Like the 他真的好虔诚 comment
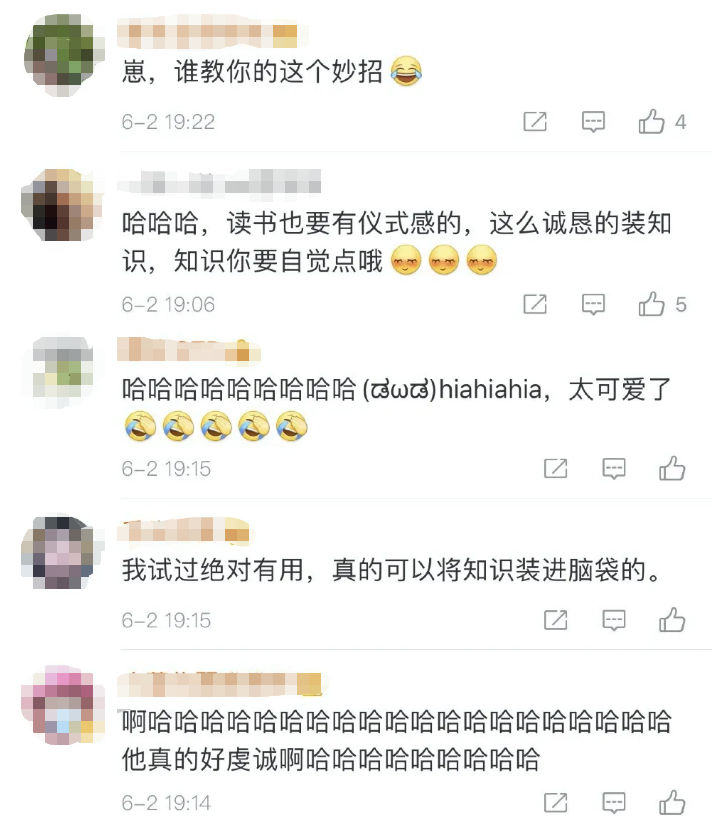This screenshot has height=833, width=718. pos(672,802)
